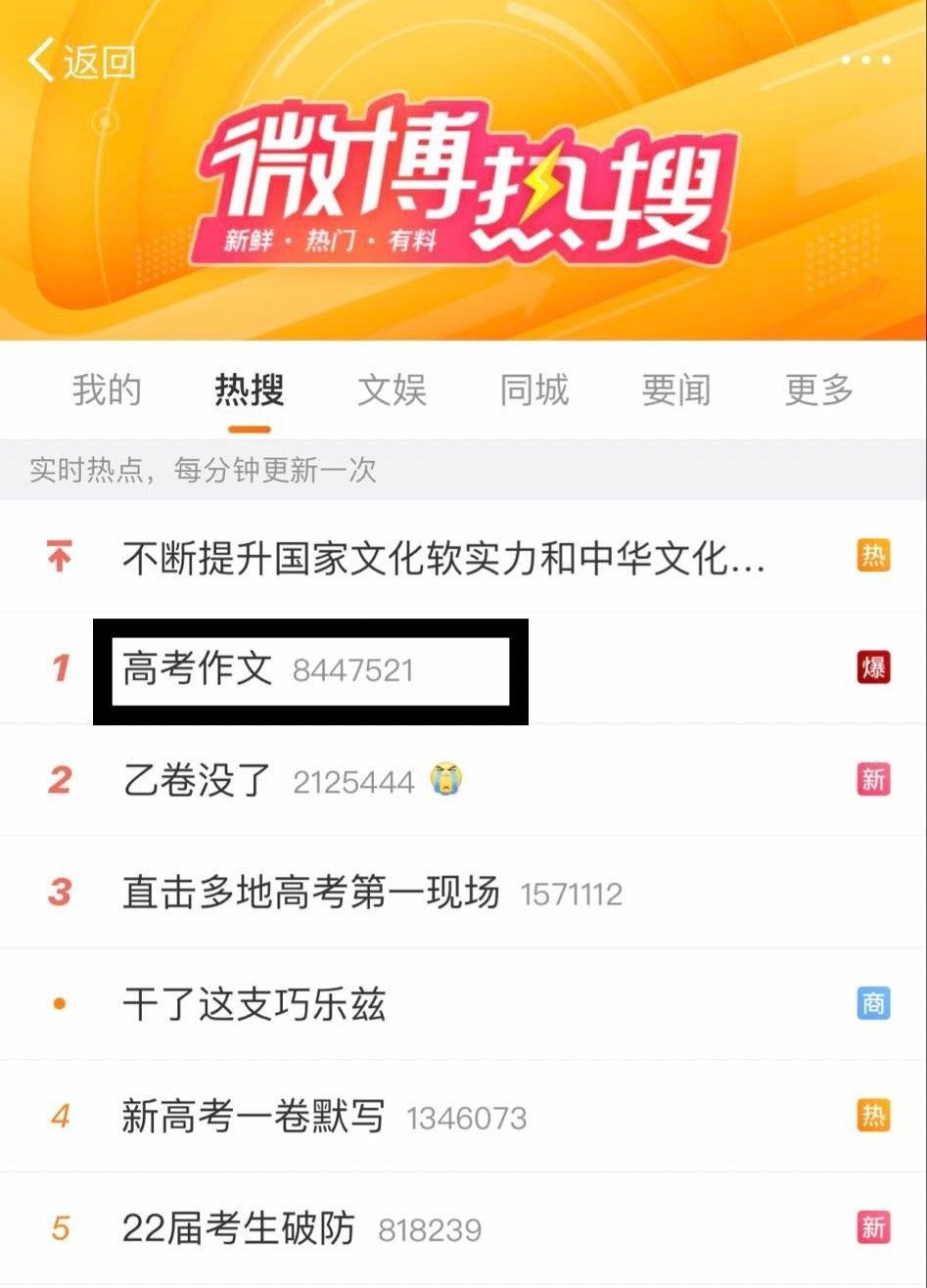Go back using the 返回 button
927x1288 pixels.
tap(82, 62)
